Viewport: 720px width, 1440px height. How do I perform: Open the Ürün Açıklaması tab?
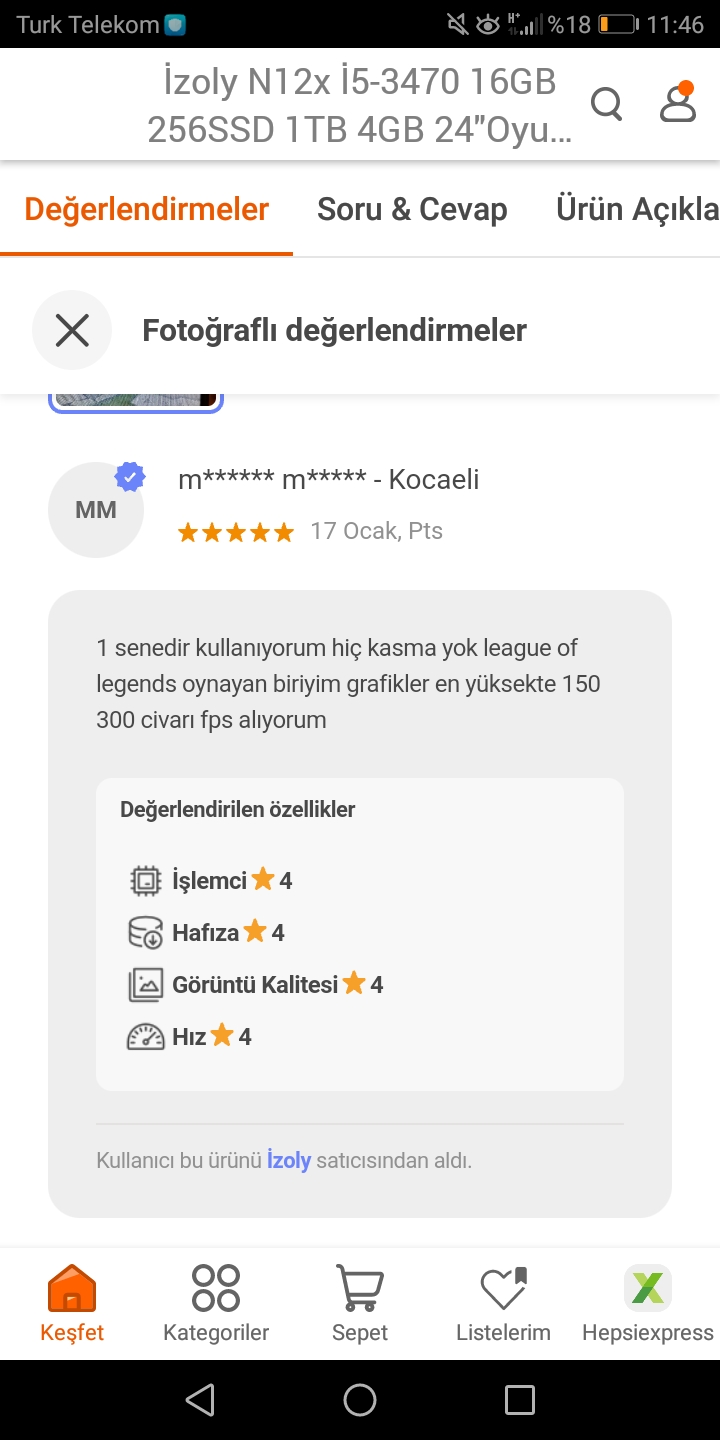[637, 210]
